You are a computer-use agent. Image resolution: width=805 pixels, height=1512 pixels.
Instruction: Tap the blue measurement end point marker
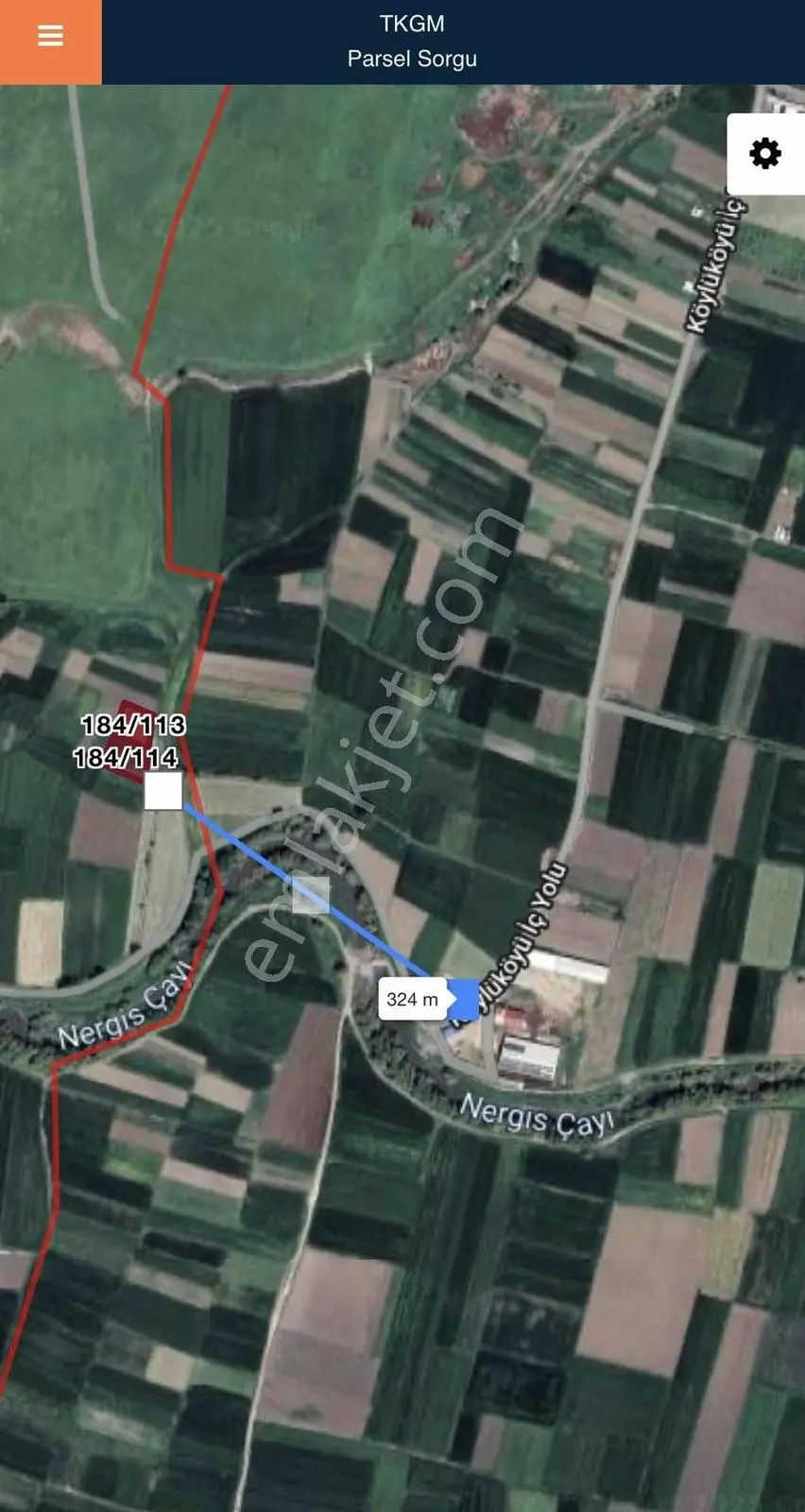click(463, 999)
